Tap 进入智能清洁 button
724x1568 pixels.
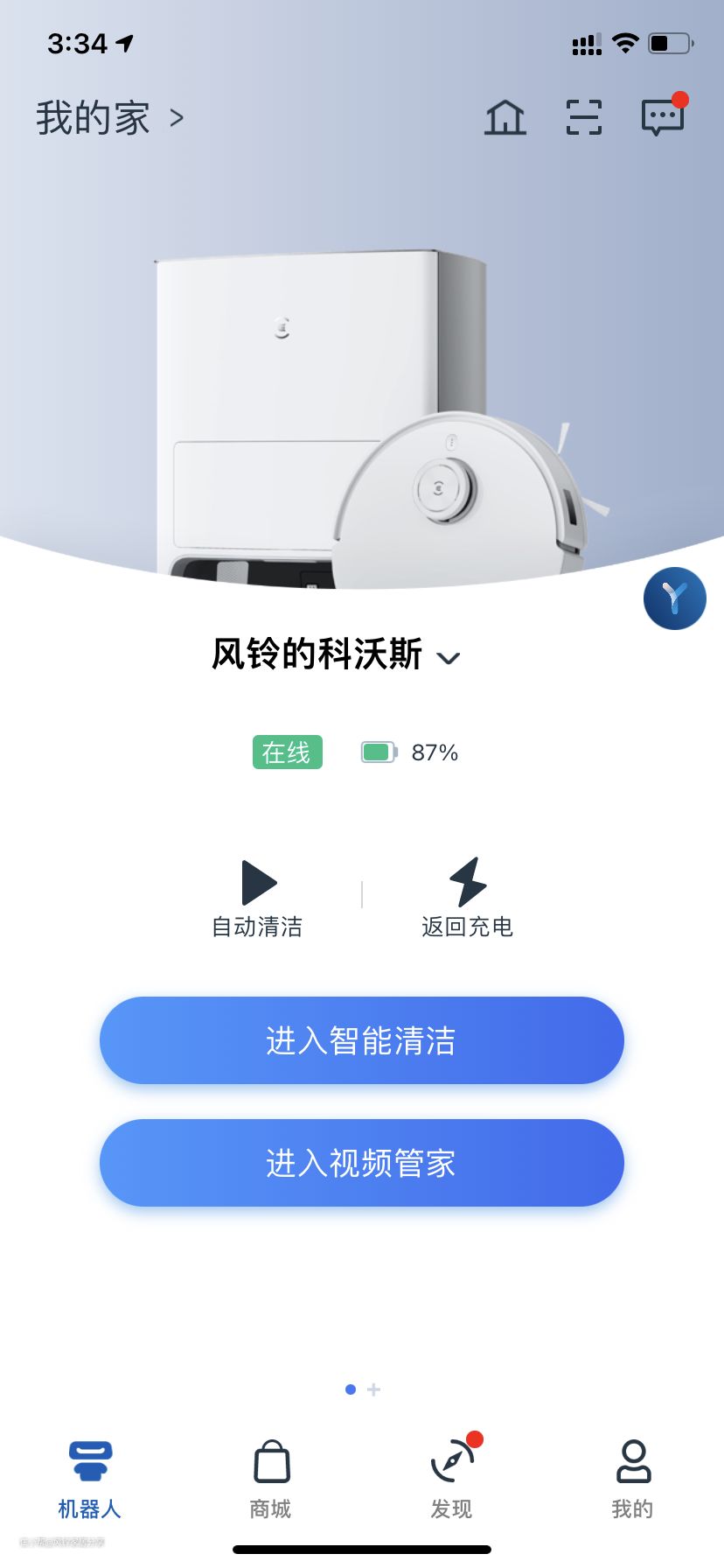[x=361, y=1040]
